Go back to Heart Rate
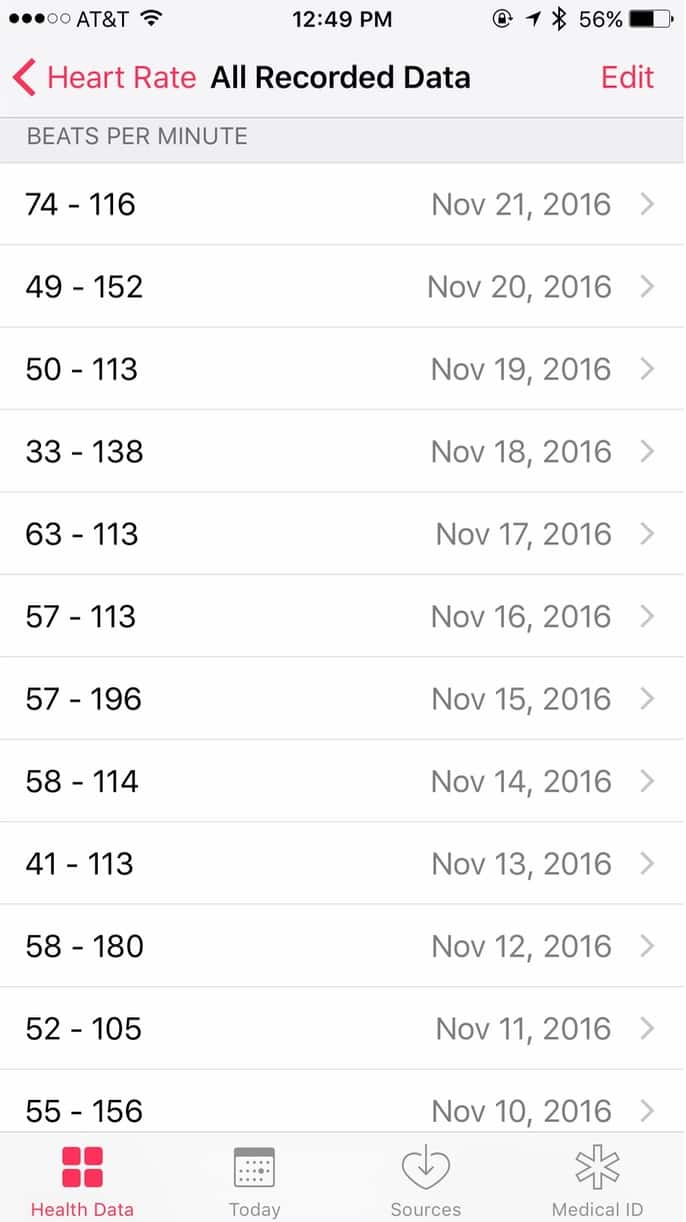This screenshot has height=1222, width=686. (105, 77)
